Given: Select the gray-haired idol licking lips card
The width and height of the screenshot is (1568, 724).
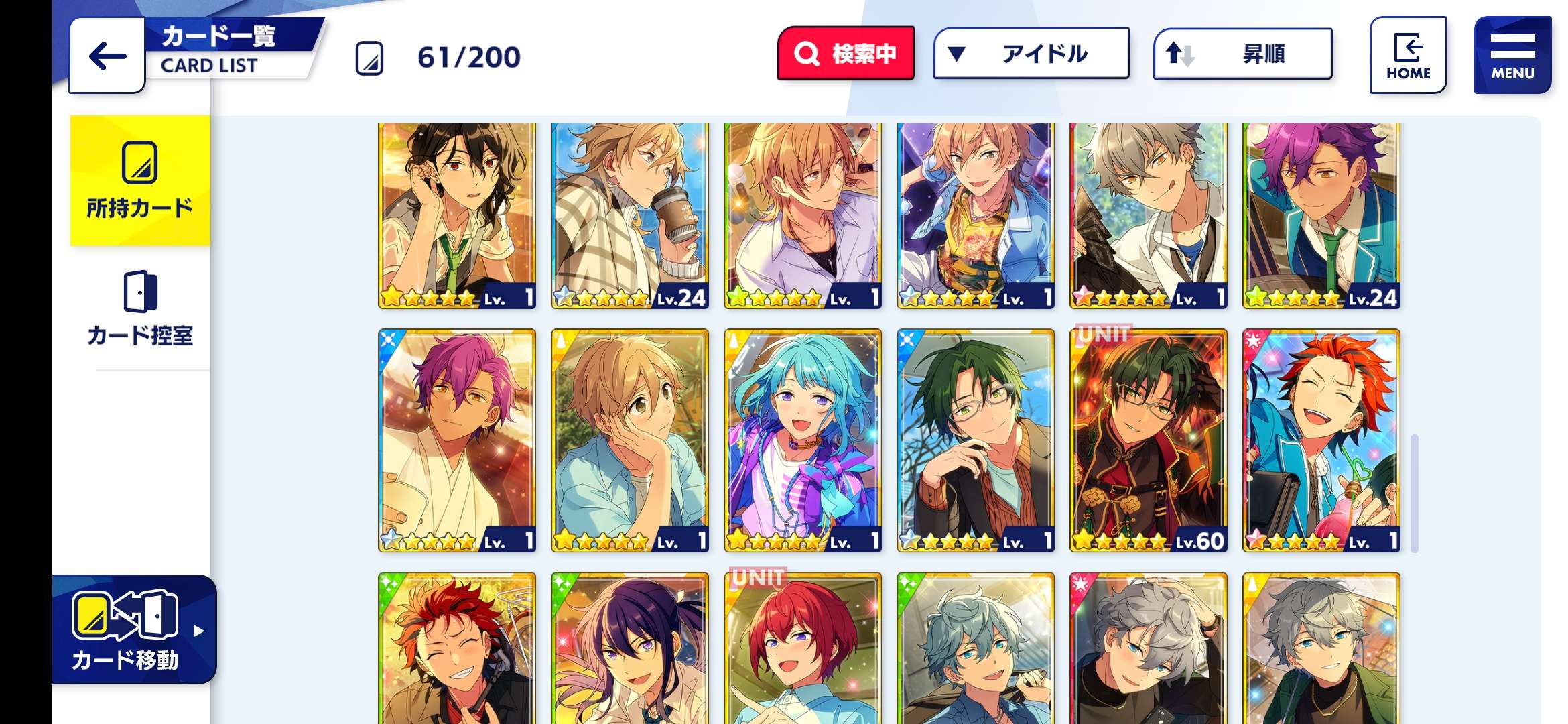Looking at the screenshot, I should click(x=1148, y=215).
